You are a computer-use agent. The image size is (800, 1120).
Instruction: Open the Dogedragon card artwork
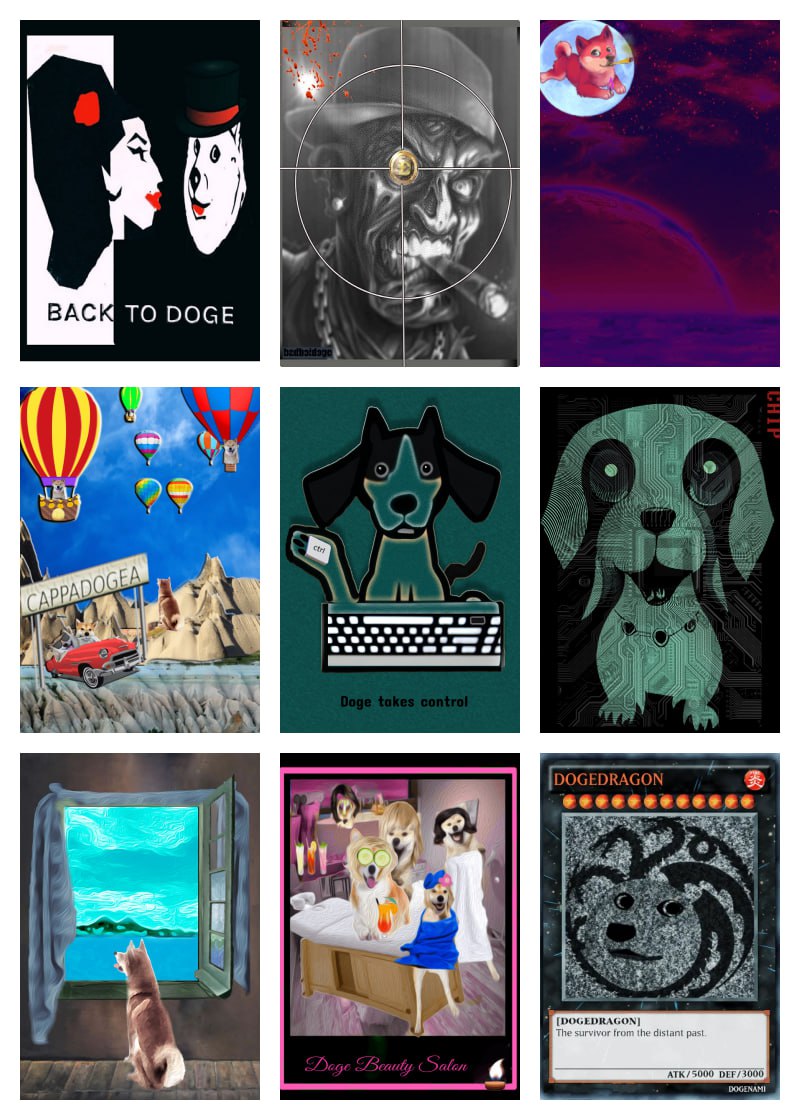(x=660, y=926)
